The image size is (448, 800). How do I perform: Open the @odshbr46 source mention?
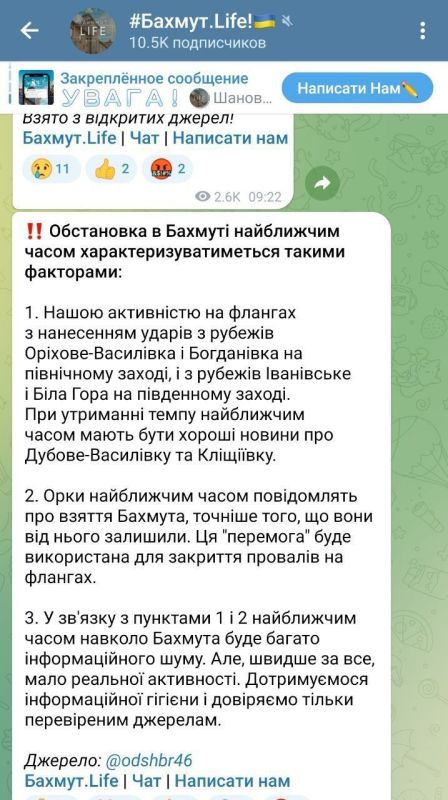149,761
